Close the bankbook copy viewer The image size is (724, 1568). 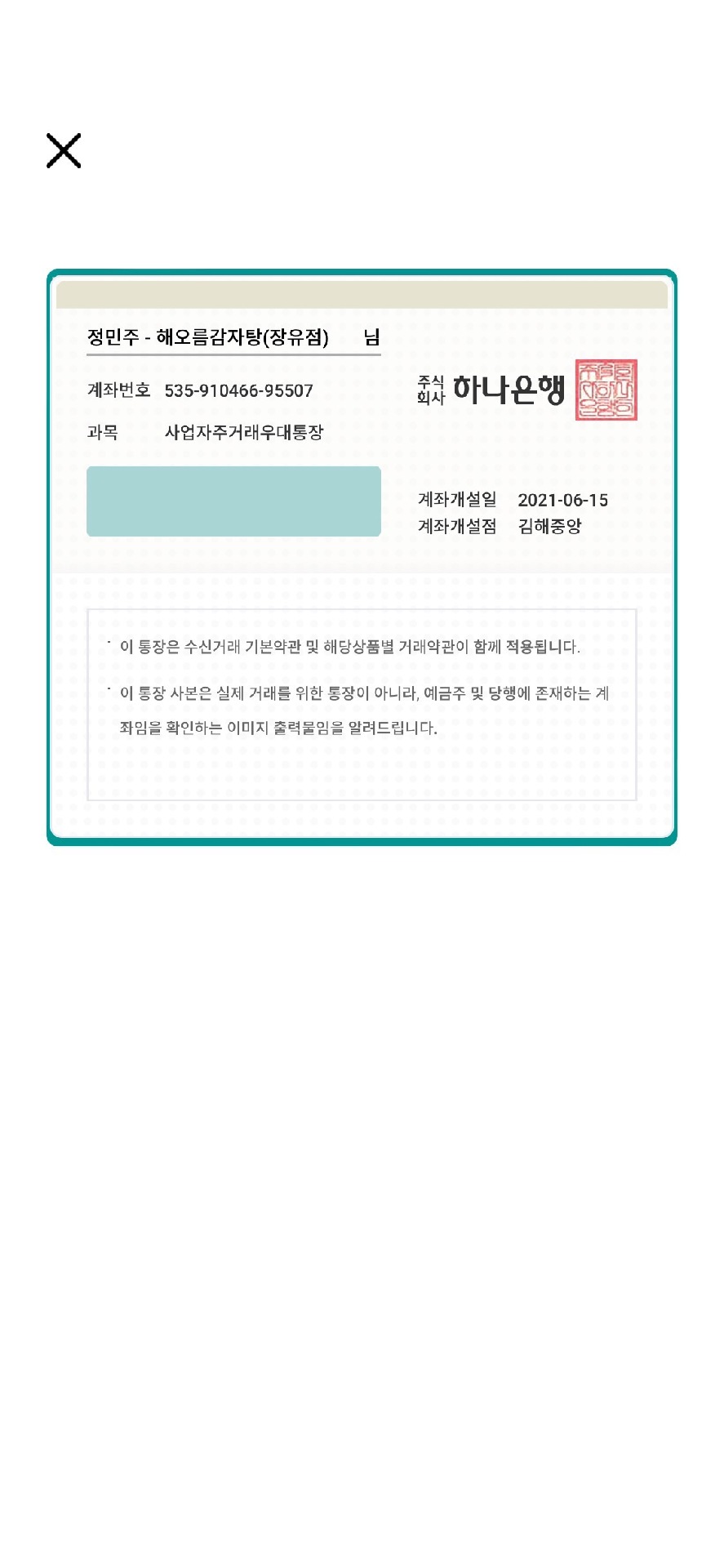click(x=64, y=151)
